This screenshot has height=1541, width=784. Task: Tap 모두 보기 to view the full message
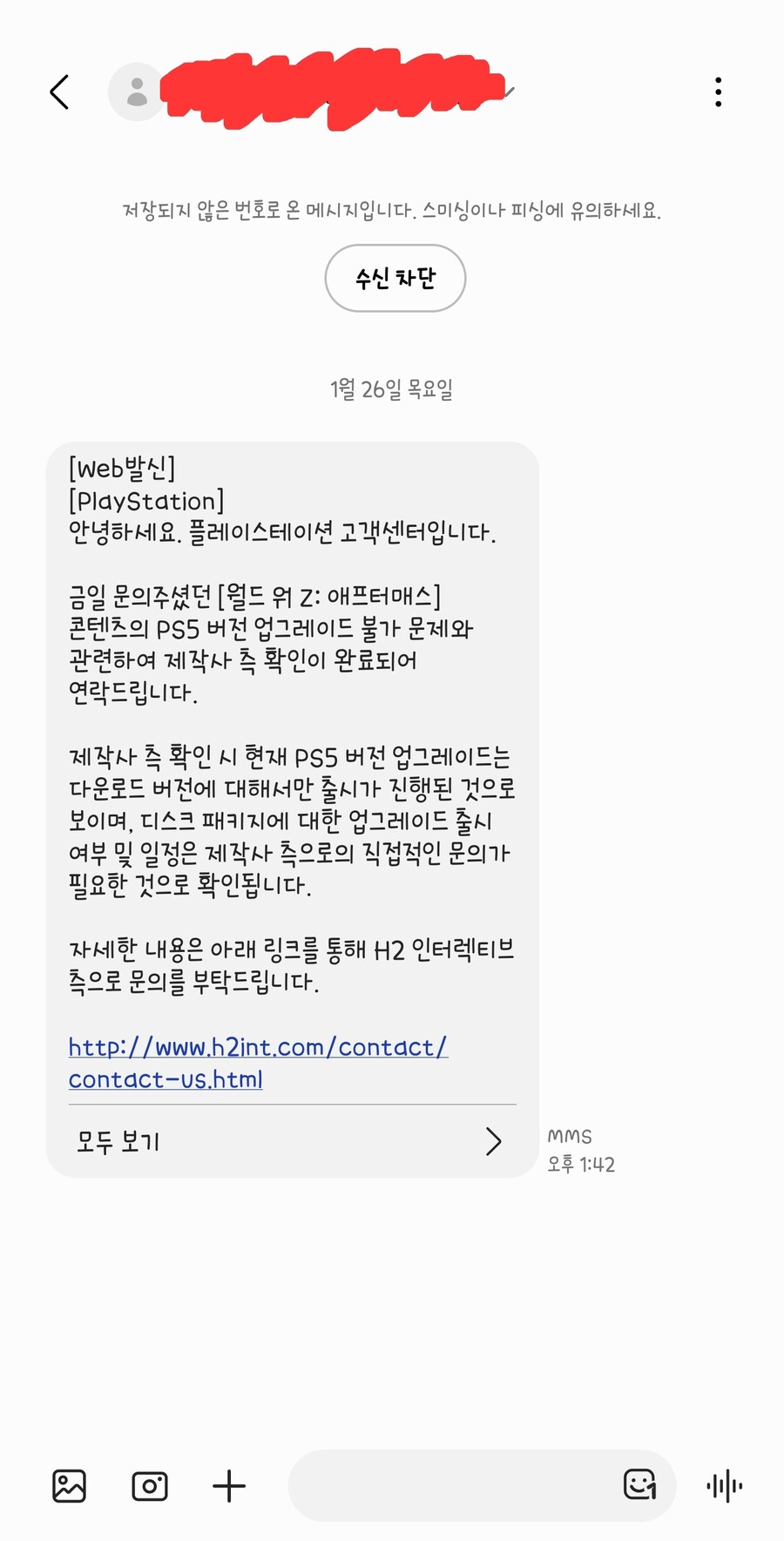tap(116, 1141)
